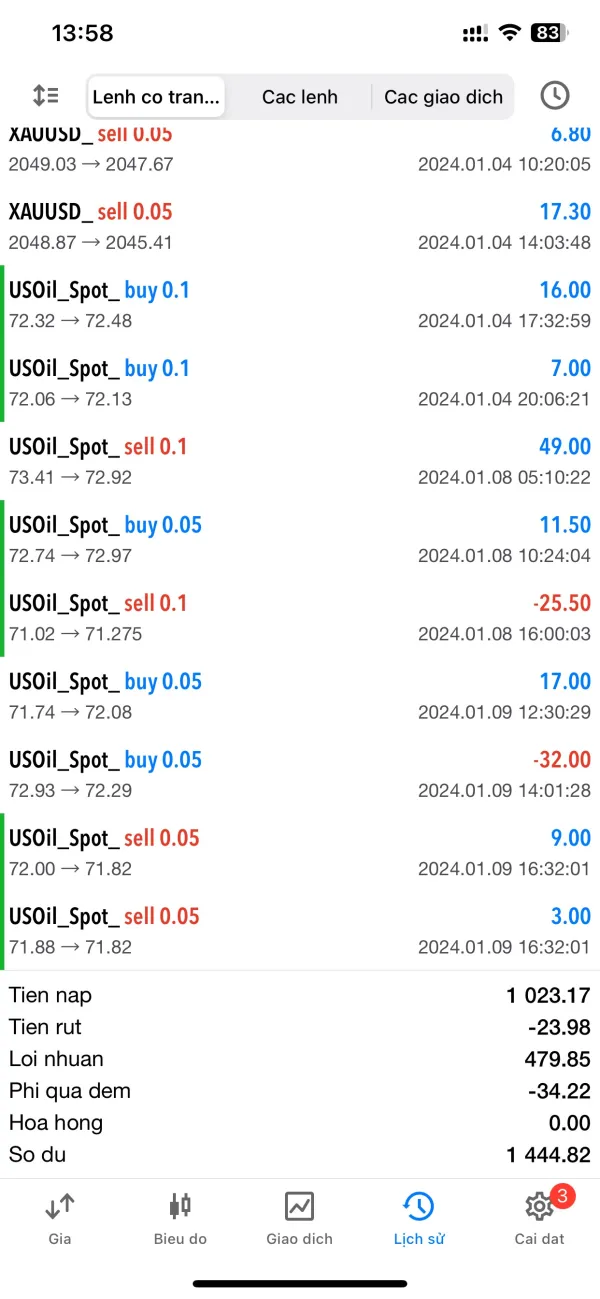Viewport: 600px width, 1299px height.
Task: Select the Lịch sử tab
Action: tap(419, 1217)
